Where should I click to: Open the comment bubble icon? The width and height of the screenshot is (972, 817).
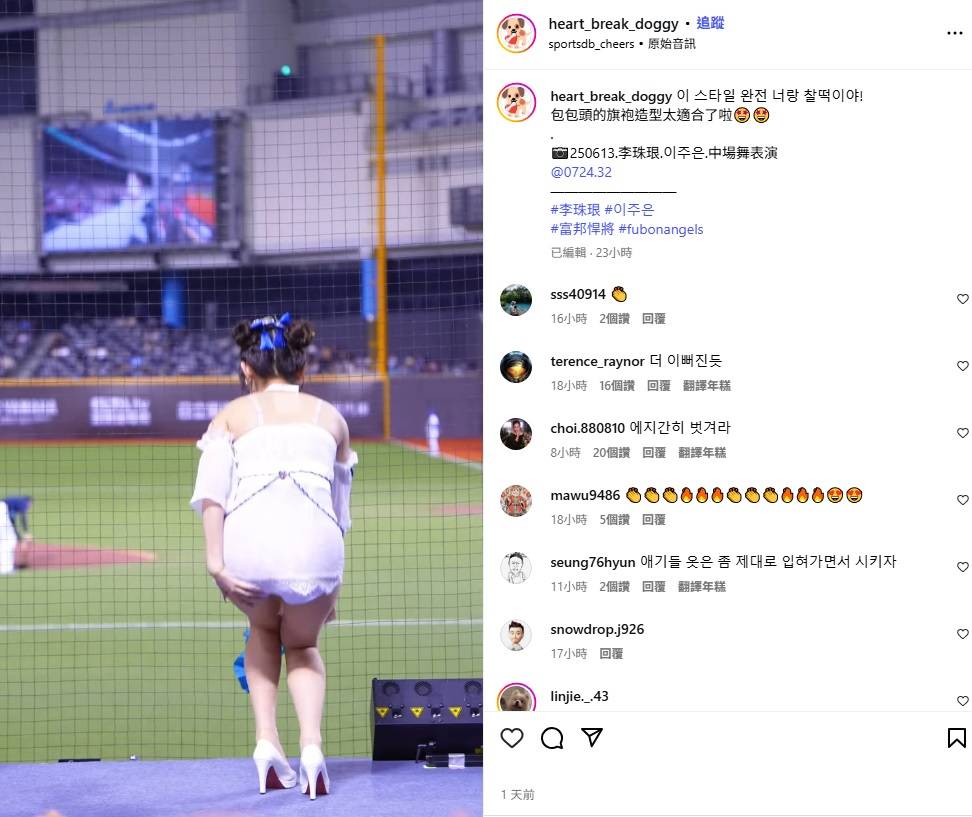point(552,738)
